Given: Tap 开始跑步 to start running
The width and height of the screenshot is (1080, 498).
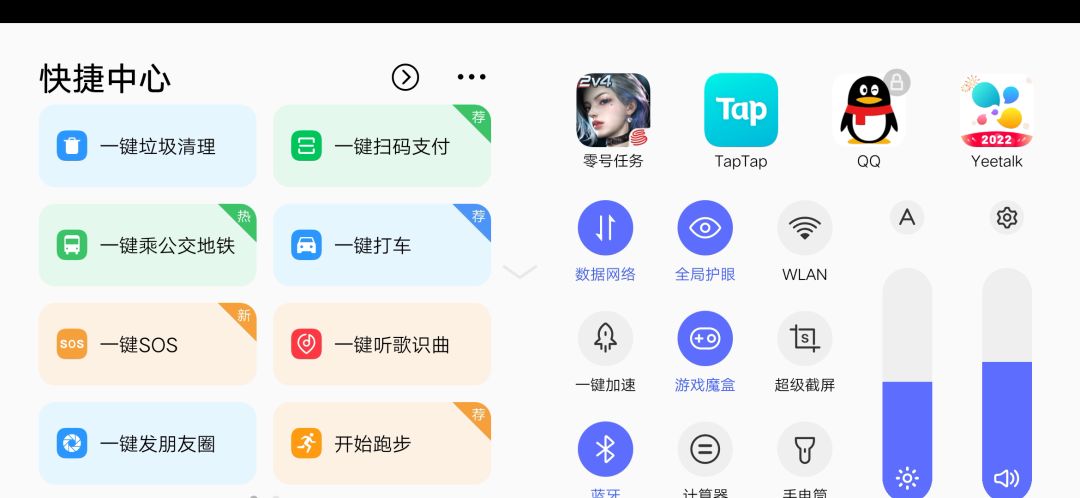Looking at the screenshot, I should pos(381,443).
